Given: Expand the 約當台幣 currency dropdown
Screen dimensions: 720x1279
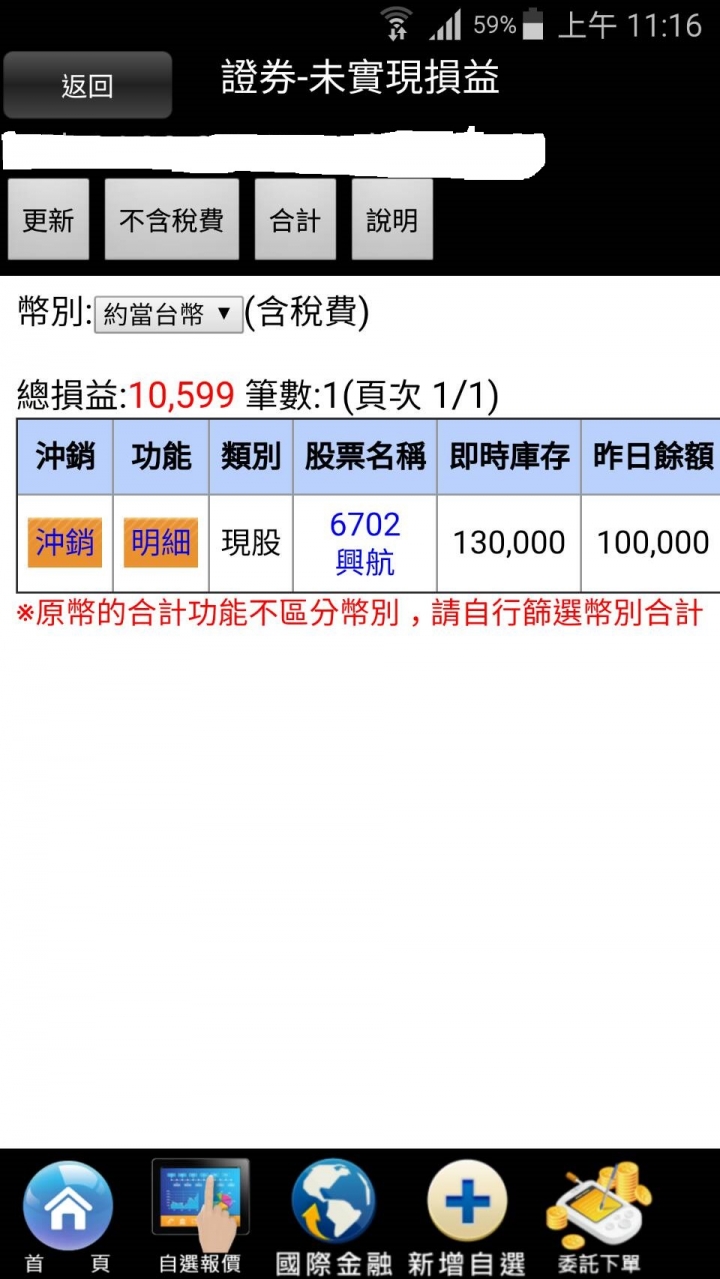Looking at the screenshot, I should (x=168, y=315).
